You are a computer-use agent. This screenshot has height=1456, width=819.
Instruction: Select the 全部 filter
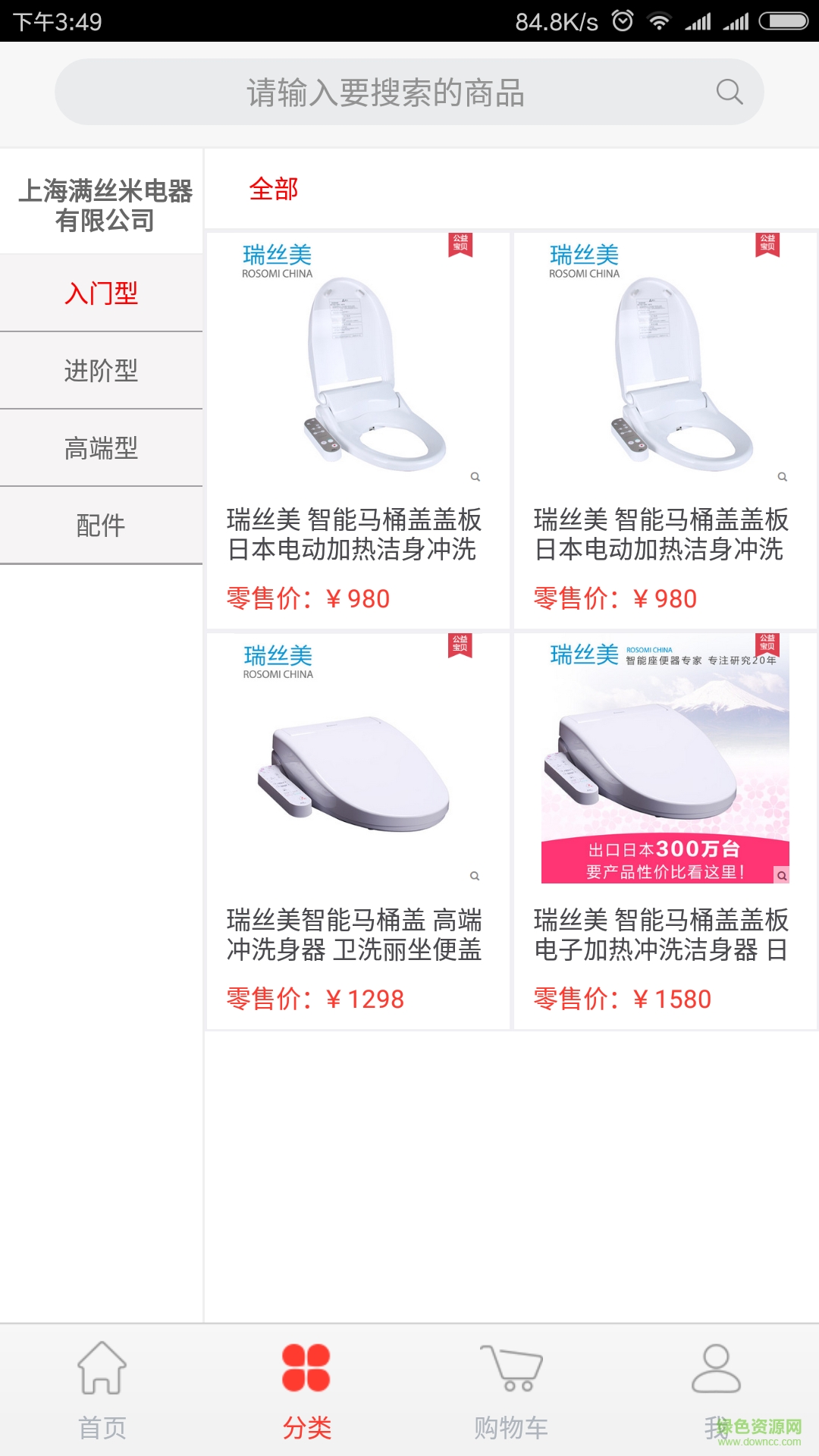tap(274, 189)
